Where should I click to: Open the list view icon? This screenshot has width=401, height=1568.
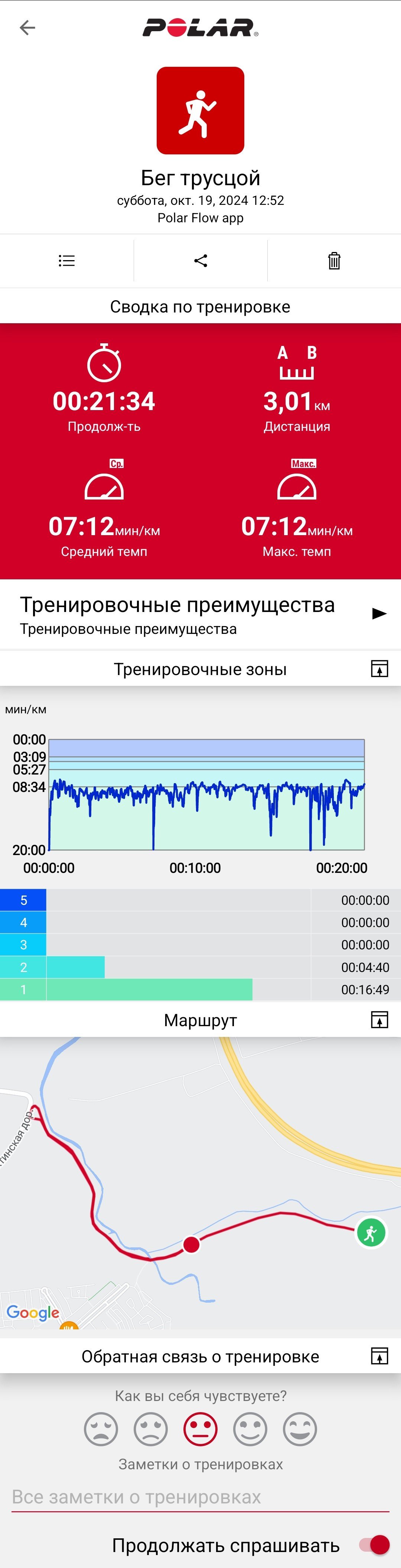66,261
